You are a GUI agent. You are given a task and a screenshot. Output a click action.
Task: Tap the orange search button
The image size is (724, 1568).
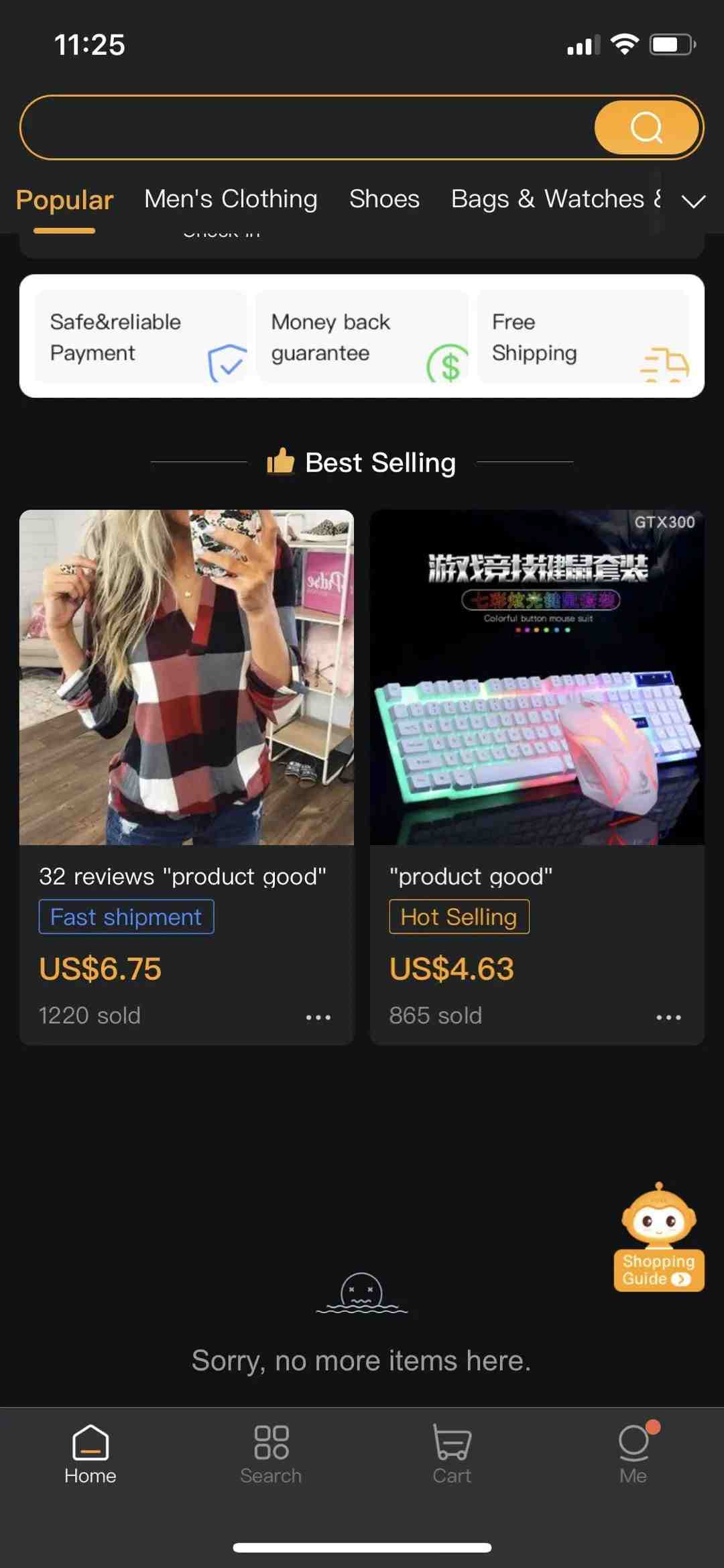tap(646, 127)
